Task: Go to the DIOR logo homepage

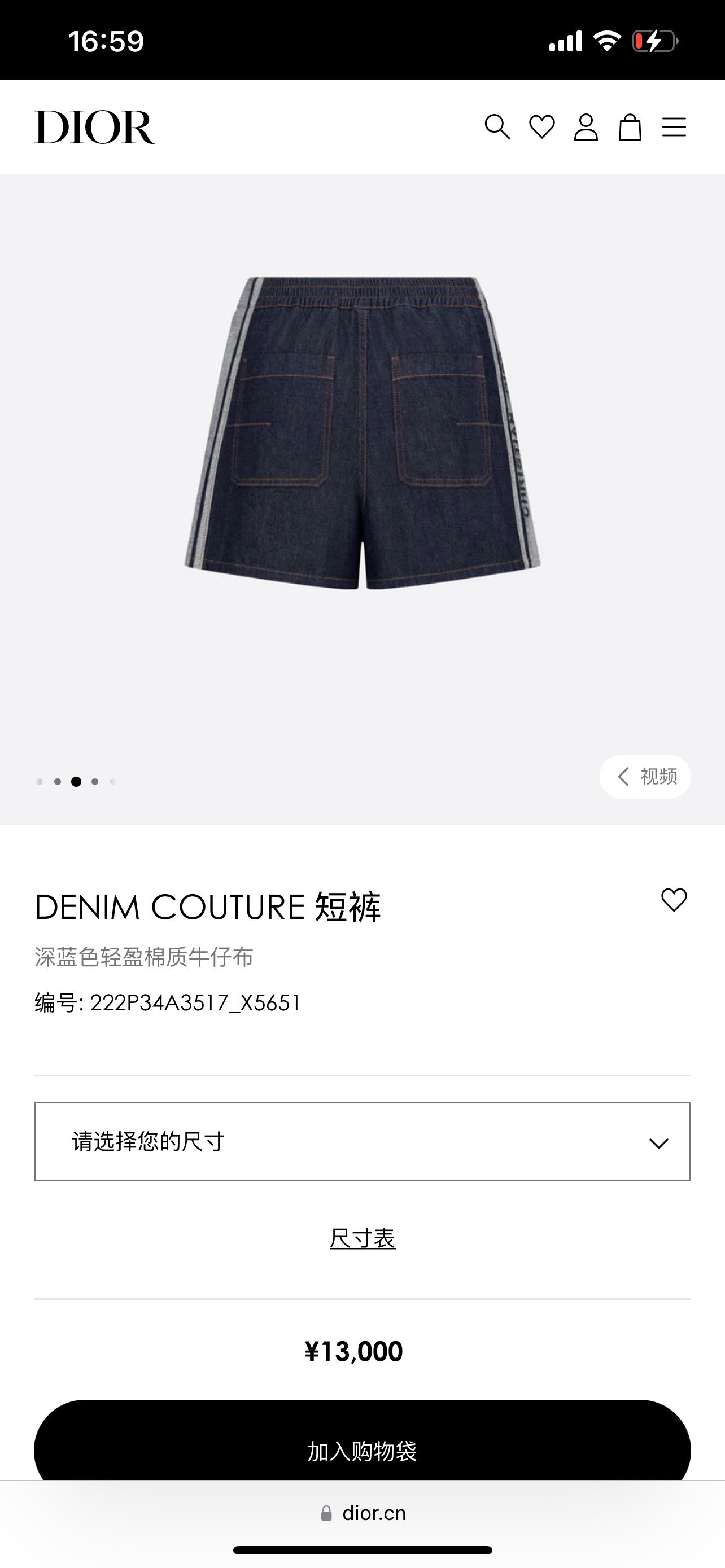Action: [x=94, y=127]
